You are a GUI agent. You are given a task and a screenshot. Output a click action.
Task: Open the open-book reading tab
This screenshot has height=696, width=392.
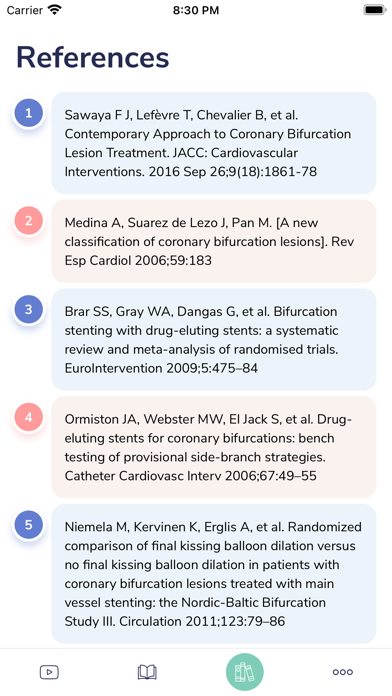point(147,672)
